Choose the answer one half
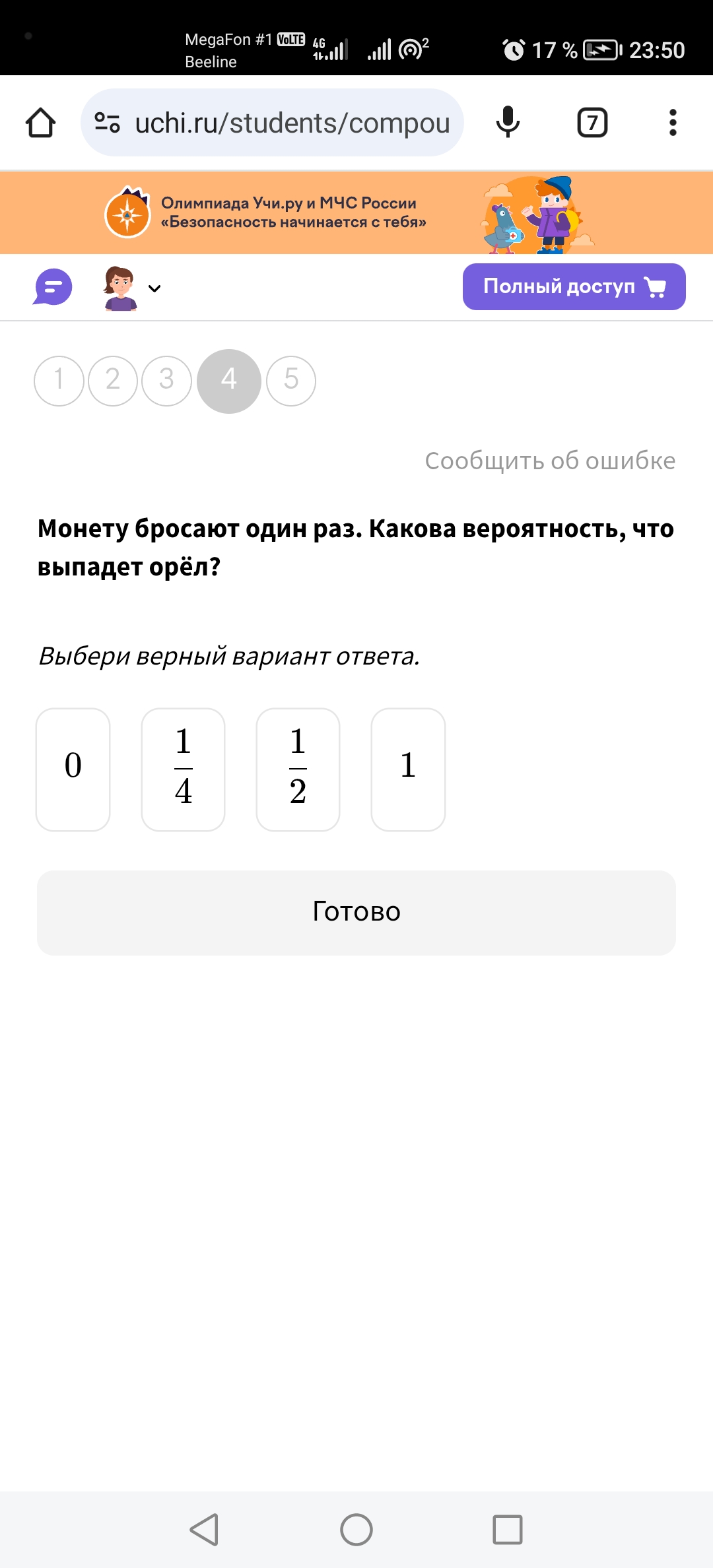 [298, 769]
